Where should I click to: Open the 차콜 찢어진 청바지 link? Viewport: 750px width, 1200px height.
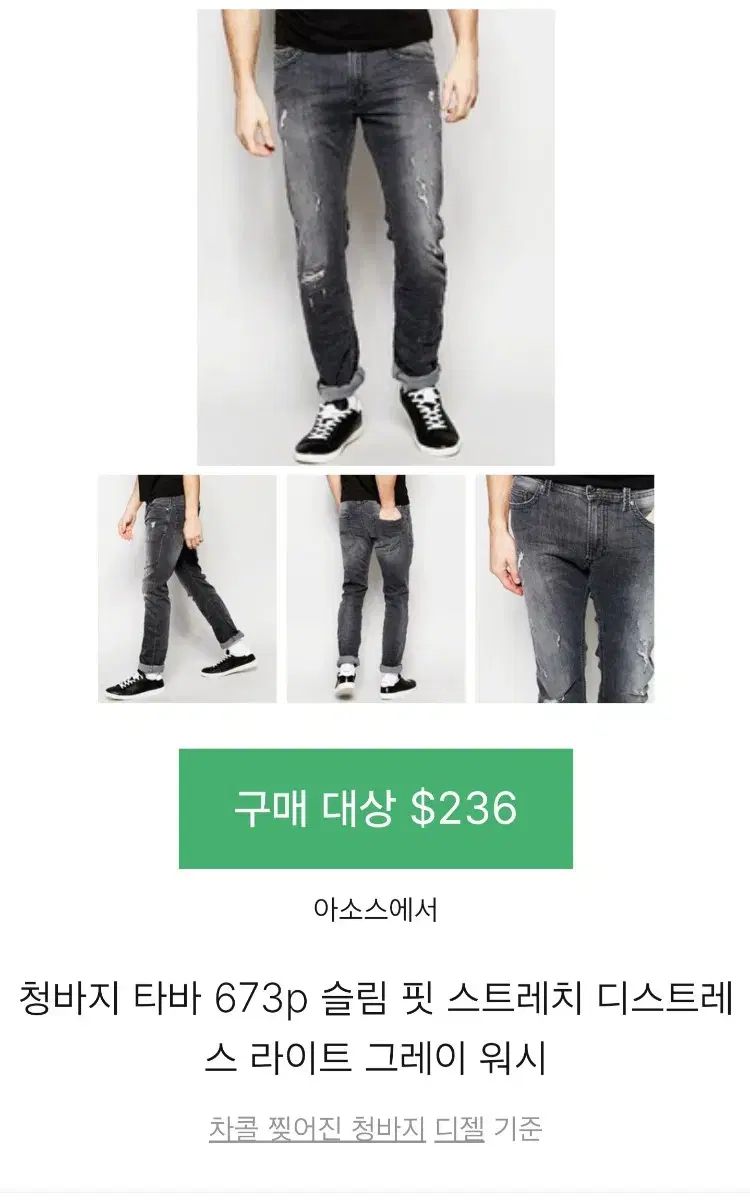pos(317,1130)
